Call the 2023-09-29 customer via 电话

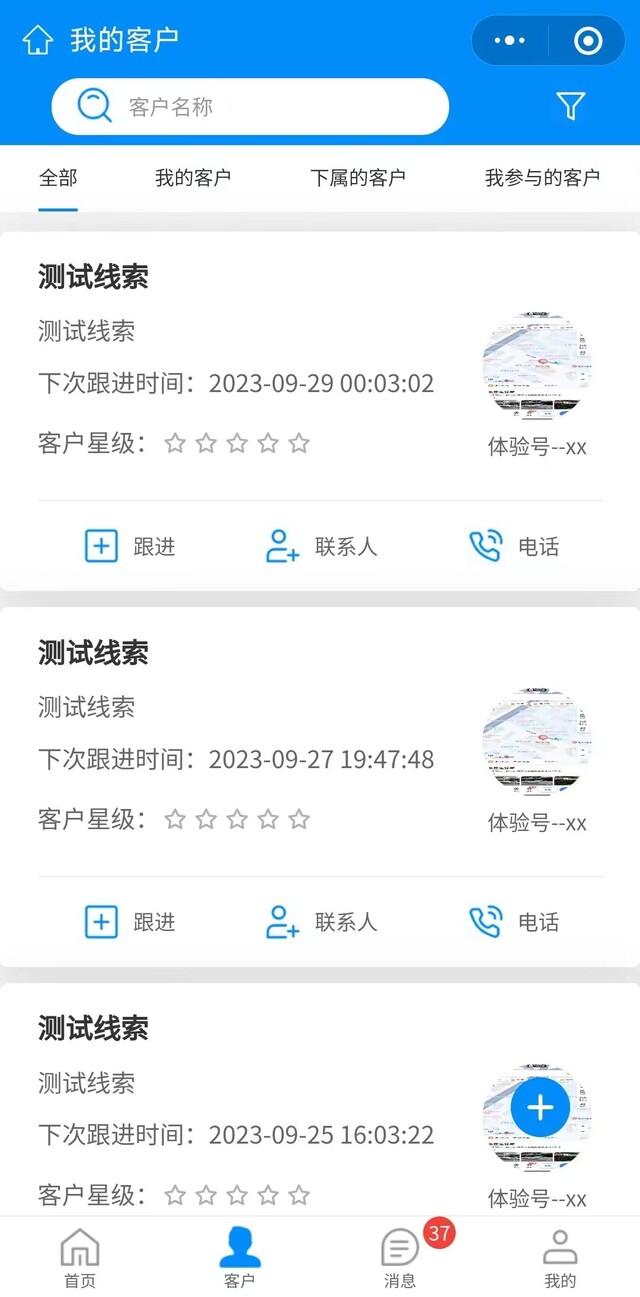coord(514,546)
